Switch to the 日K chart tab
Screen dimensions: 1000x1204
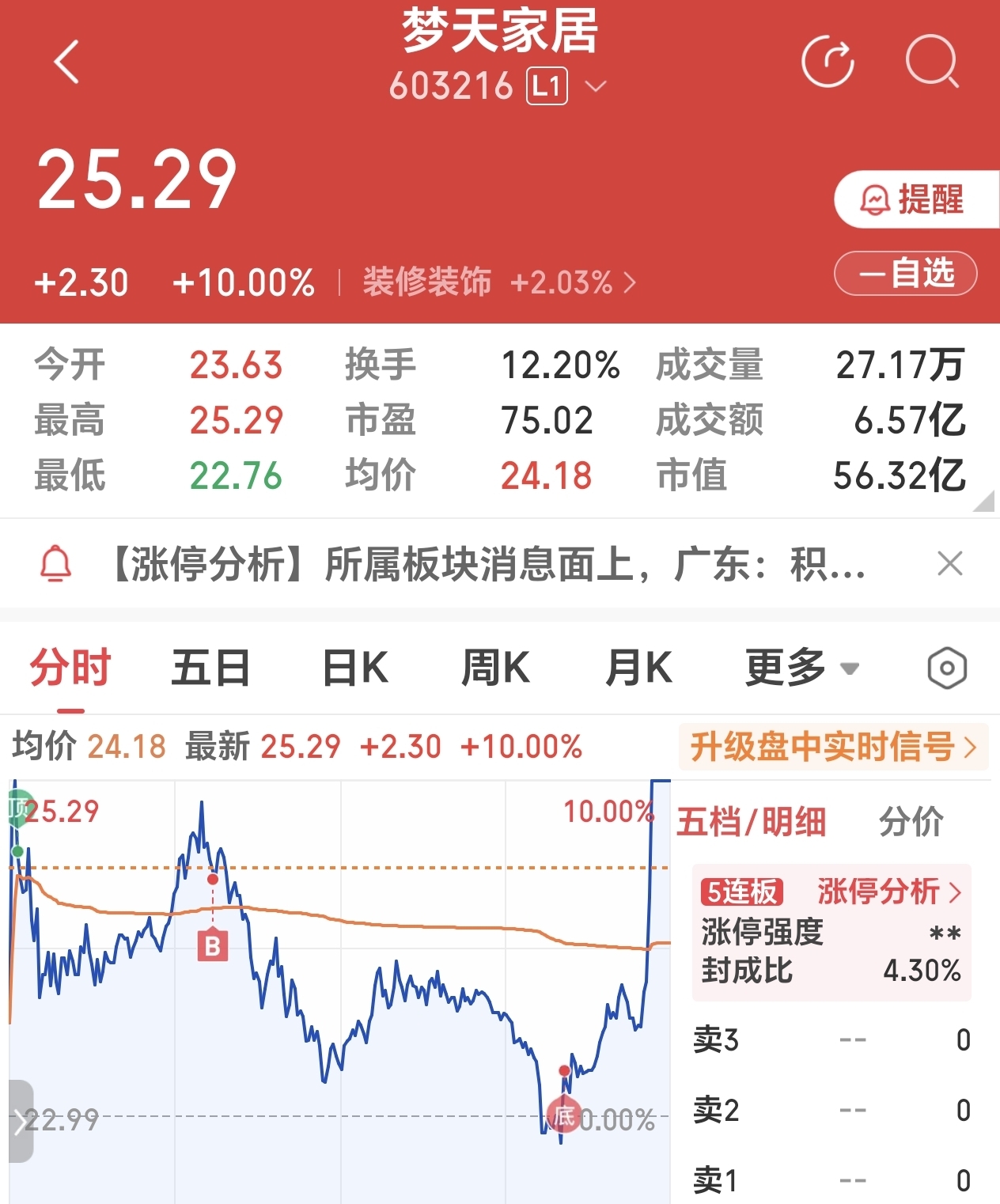pyautogui.click(x=355, y=668)
